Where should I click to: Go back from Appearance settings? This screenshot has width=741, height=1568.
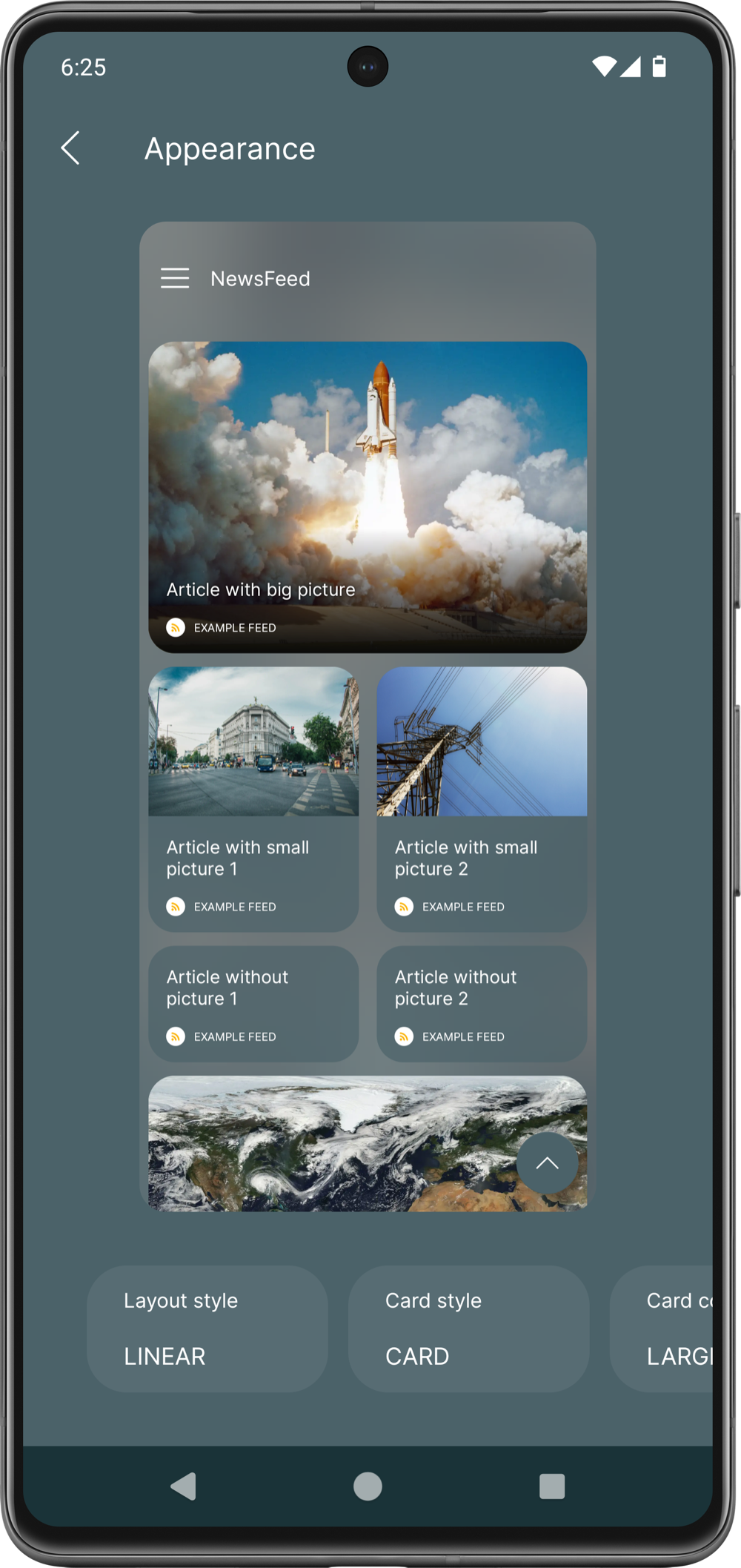point(70,148)
